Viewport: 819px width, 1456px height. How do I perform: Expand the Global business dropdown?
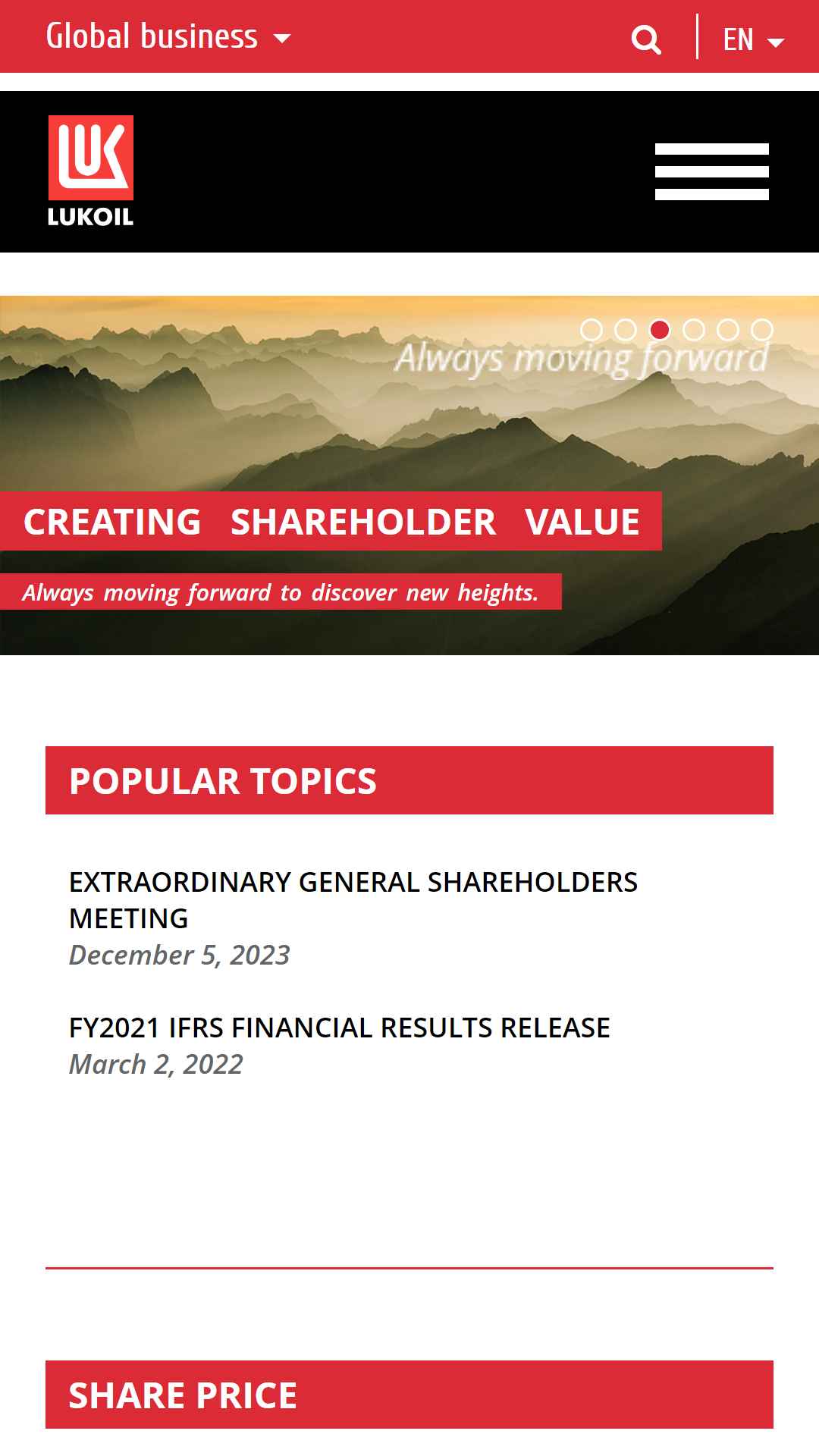(168, 37)
